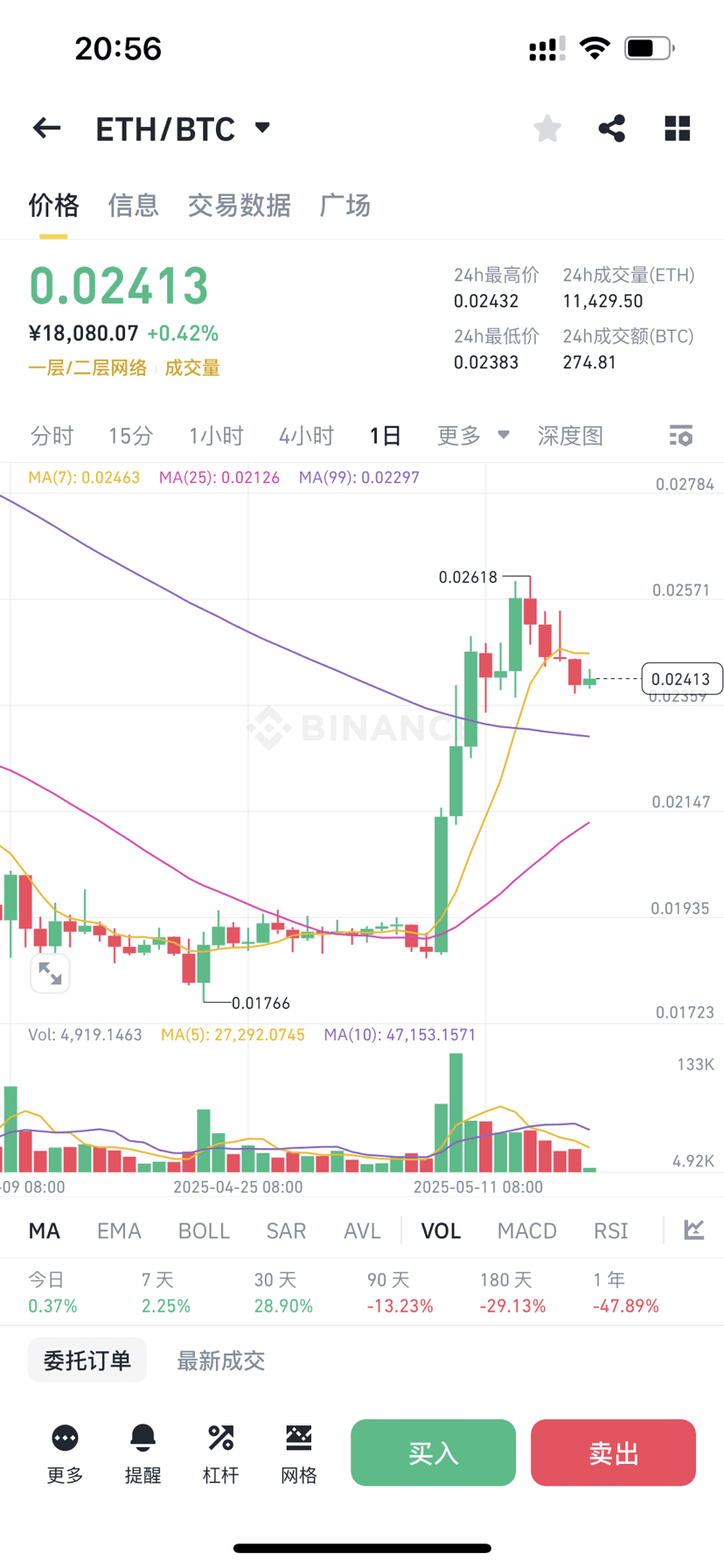Switch to the 信息 tab

[133, 205]
